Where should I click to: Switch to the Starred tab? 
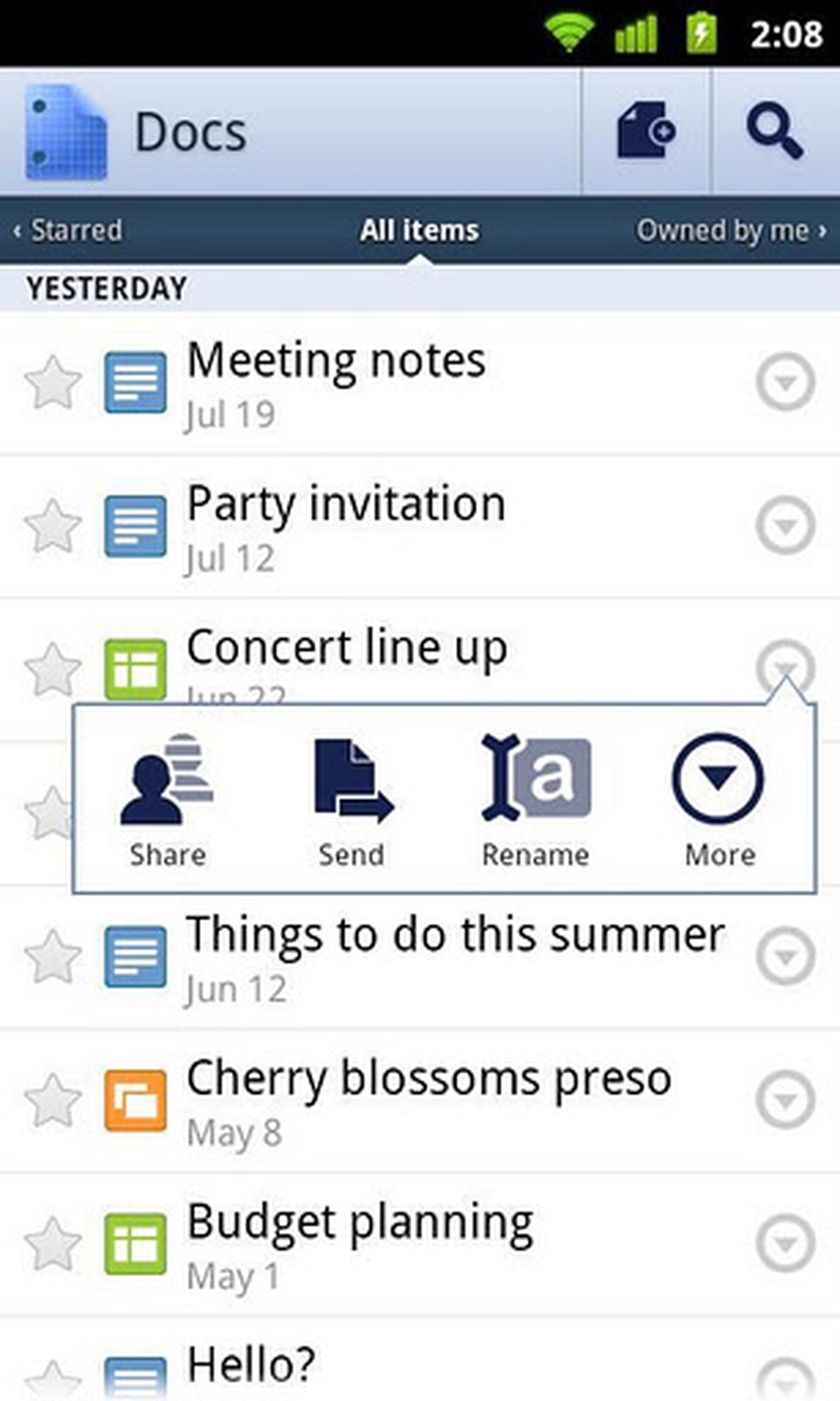(x=68, y=231)
